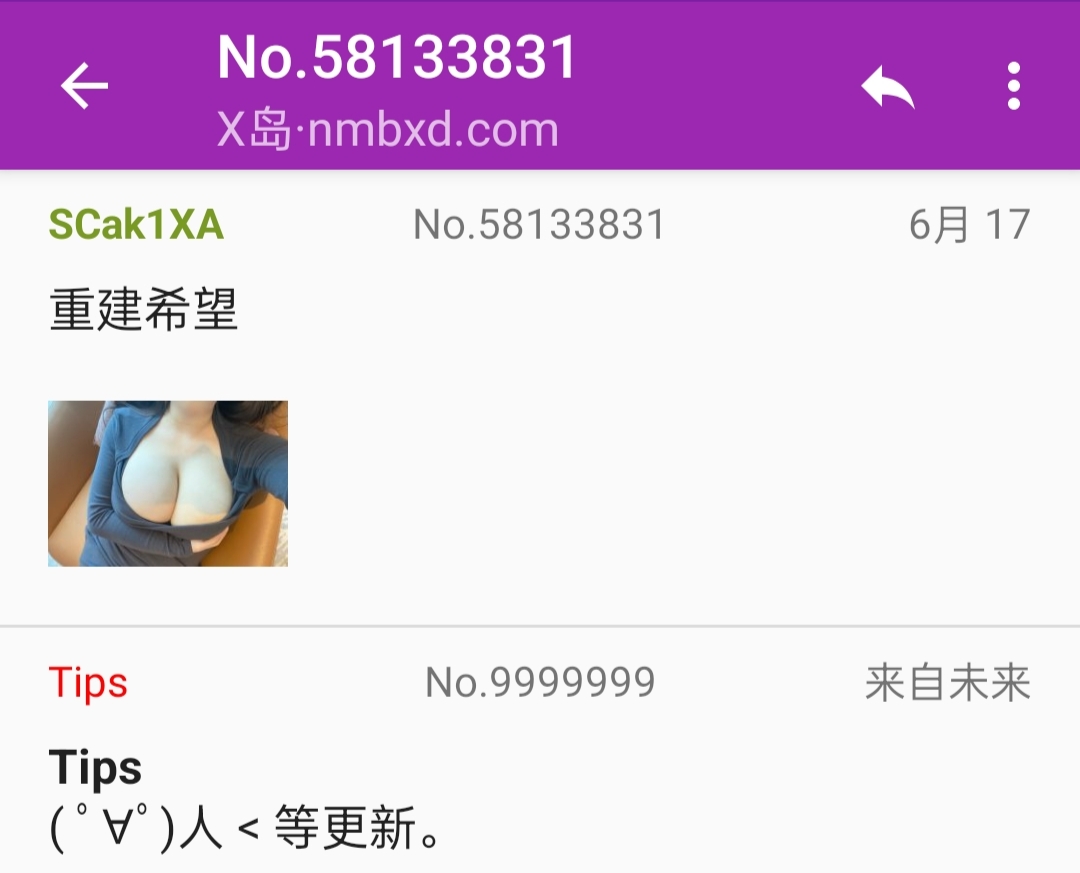This screenshot has width=1080, height=873.
Task: Open the overflow menu
Action: [1013, 86]
